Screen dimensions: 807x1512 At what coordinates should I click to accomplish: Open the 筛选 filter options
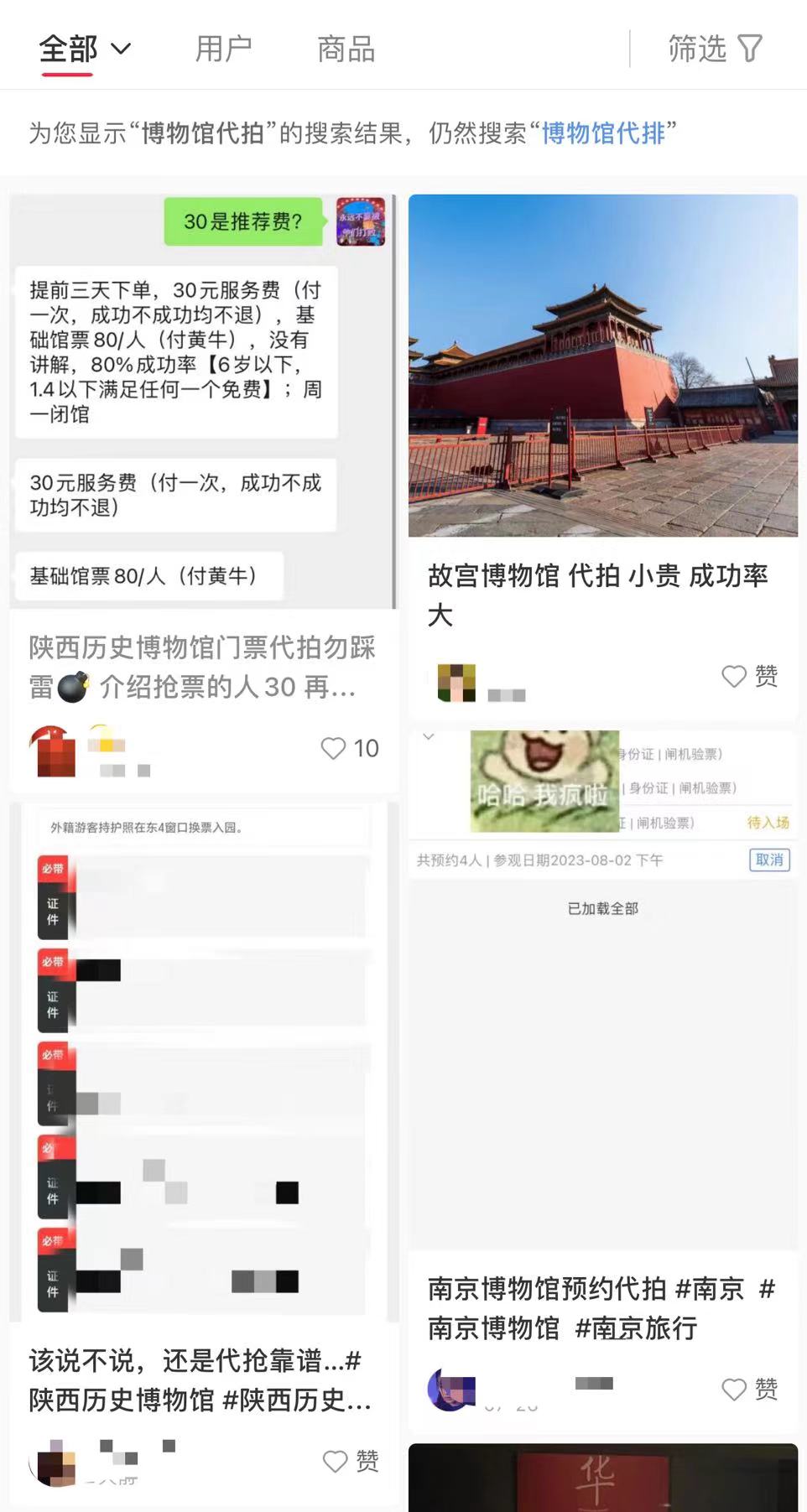[715, 49]
